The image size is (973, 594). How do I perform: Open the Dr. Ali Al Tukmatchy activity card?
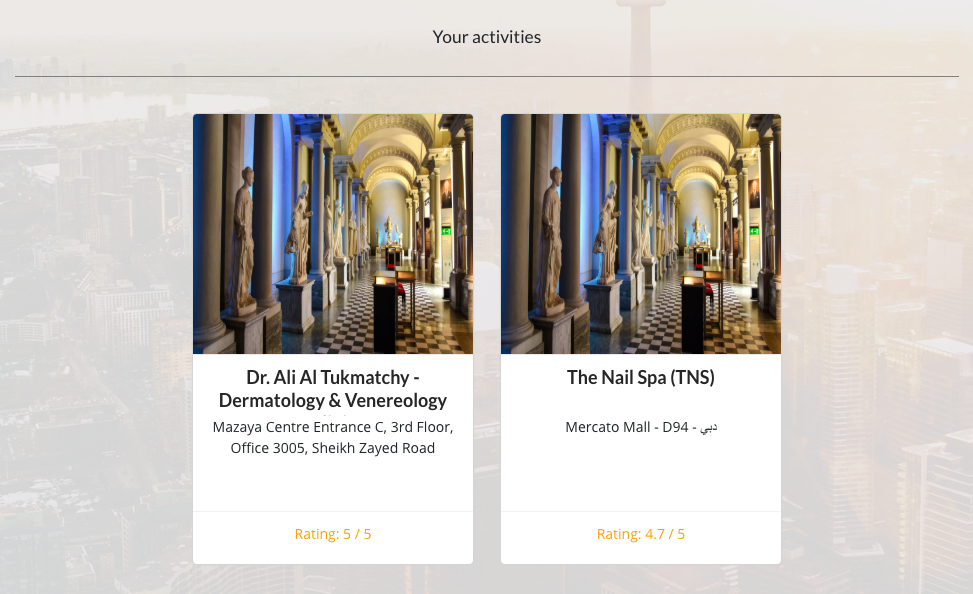point(333,389)
